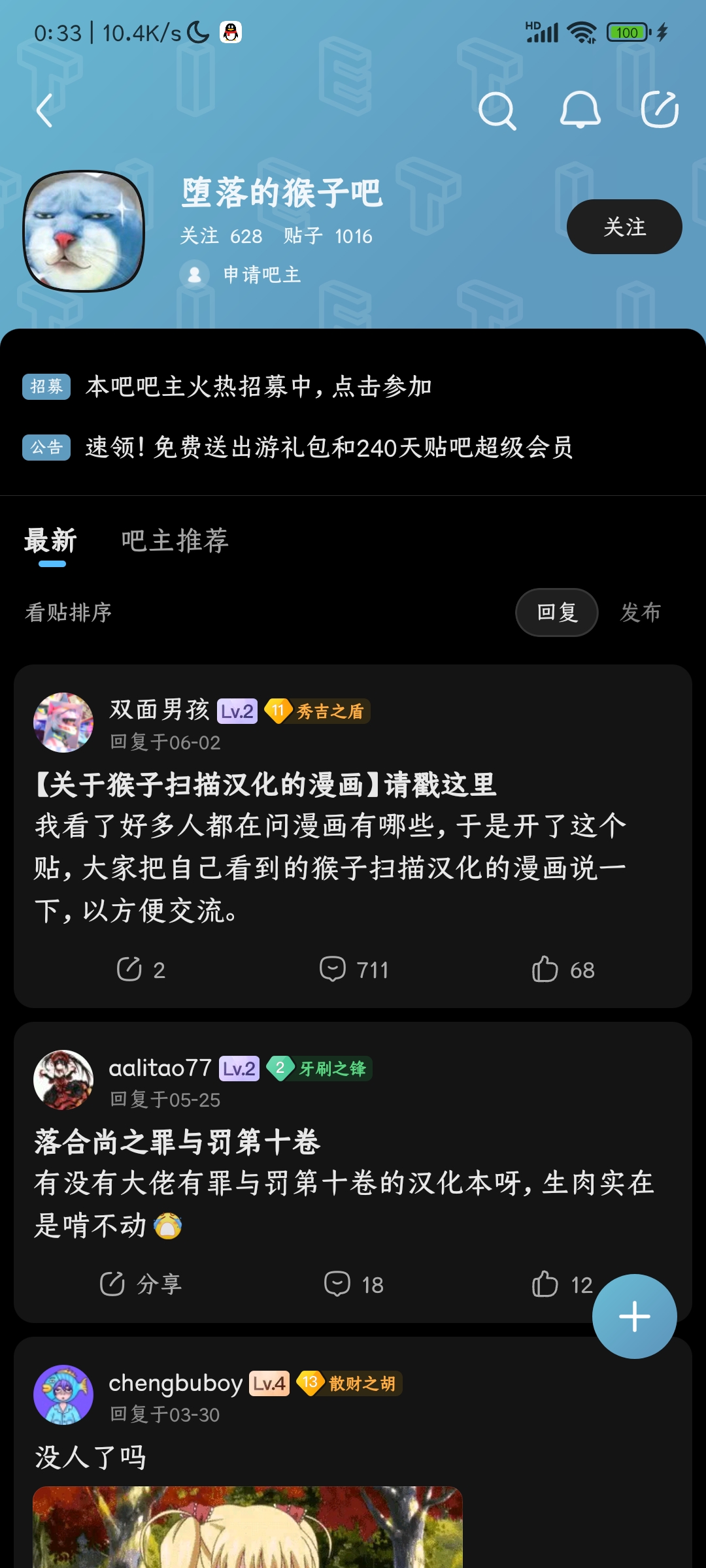
Task: Share the post by aalitao77
Action: click(140, 1284)
